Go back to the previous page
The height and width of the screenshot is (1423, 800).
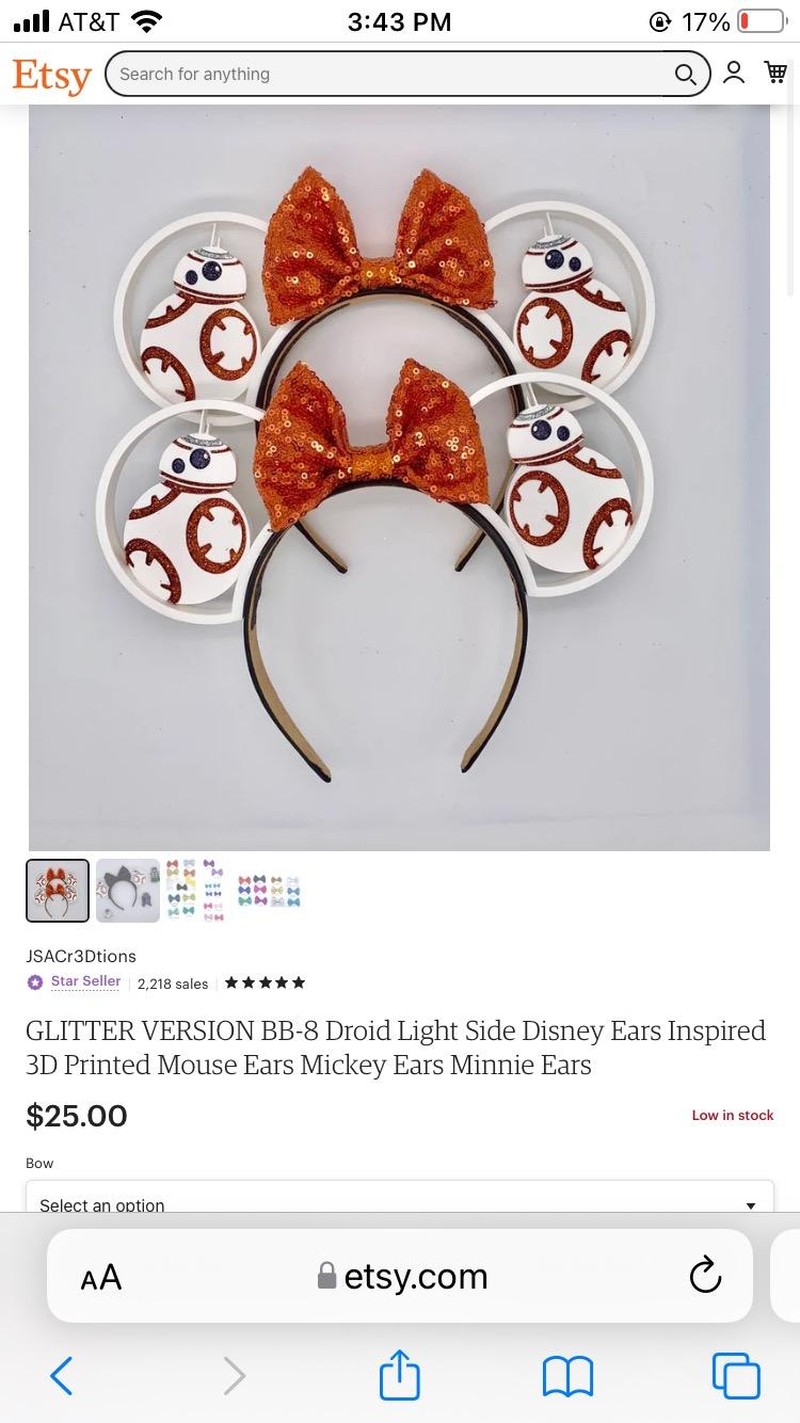pos(62,1376)
